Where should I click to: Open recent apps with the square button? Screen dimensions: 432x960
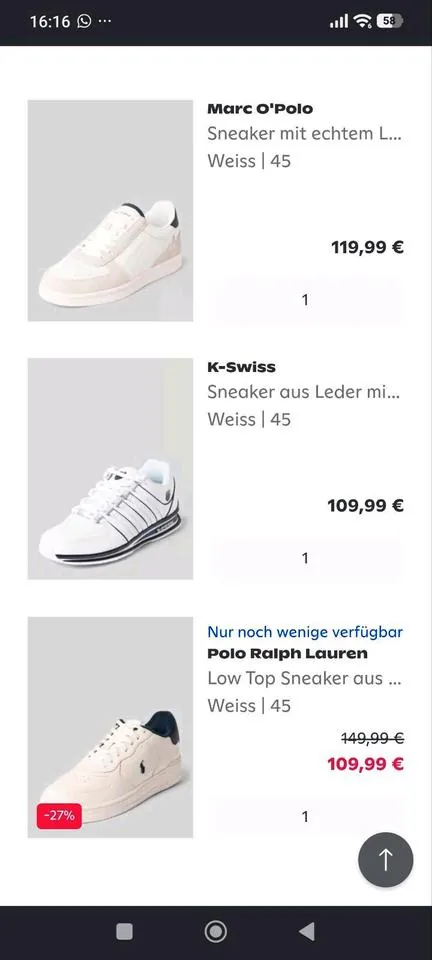(124, 932)
